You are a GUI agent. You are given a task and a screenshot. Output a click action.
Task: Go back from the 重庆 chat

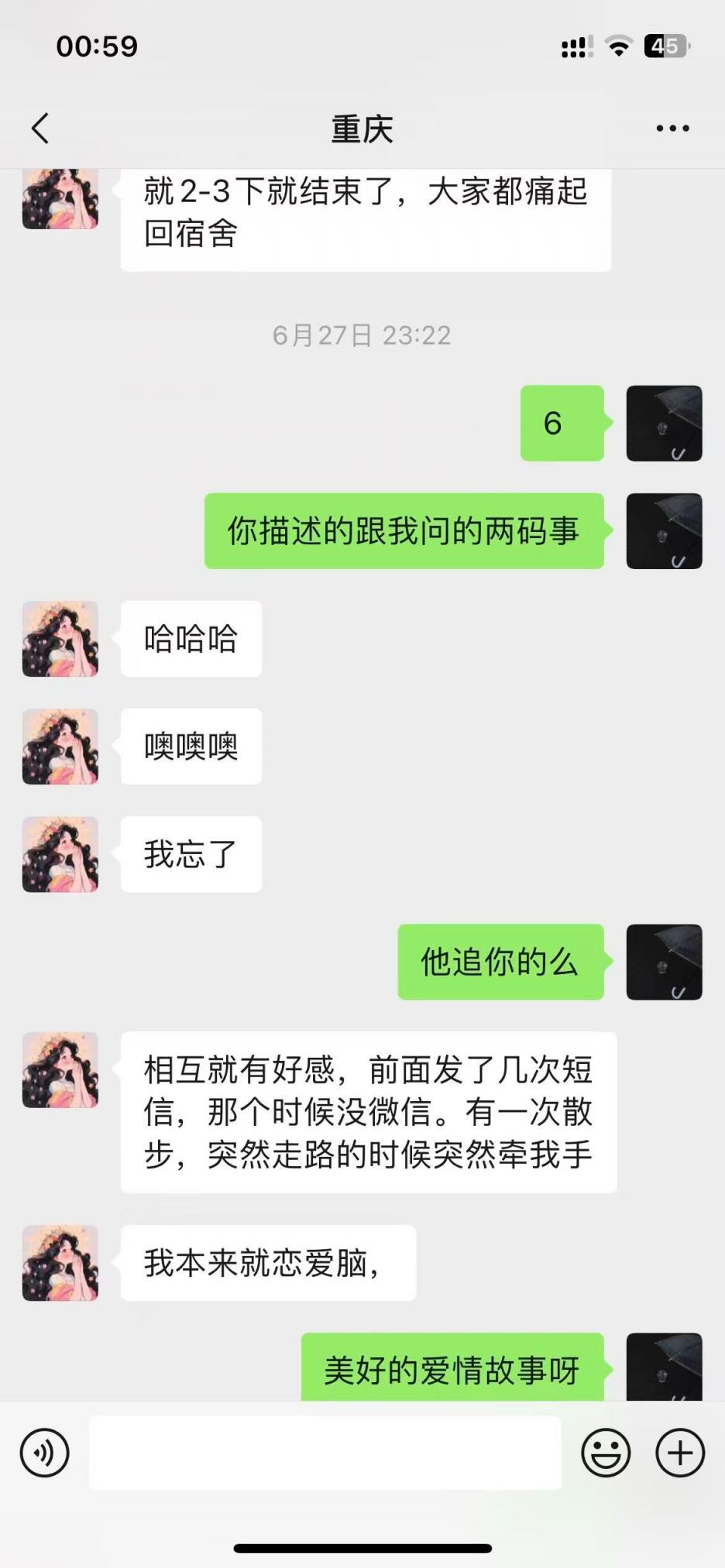tap(41, 129)
